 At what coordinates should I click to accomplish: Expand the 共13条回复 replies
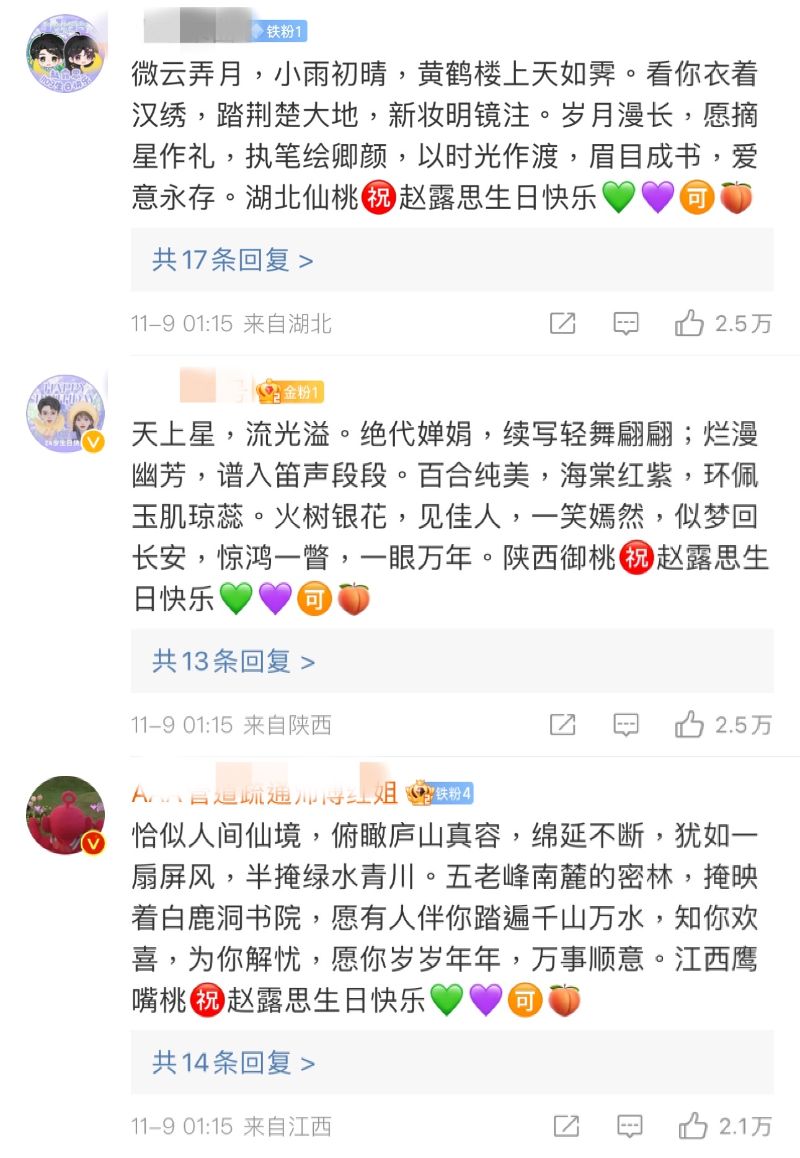pos(233,661)
